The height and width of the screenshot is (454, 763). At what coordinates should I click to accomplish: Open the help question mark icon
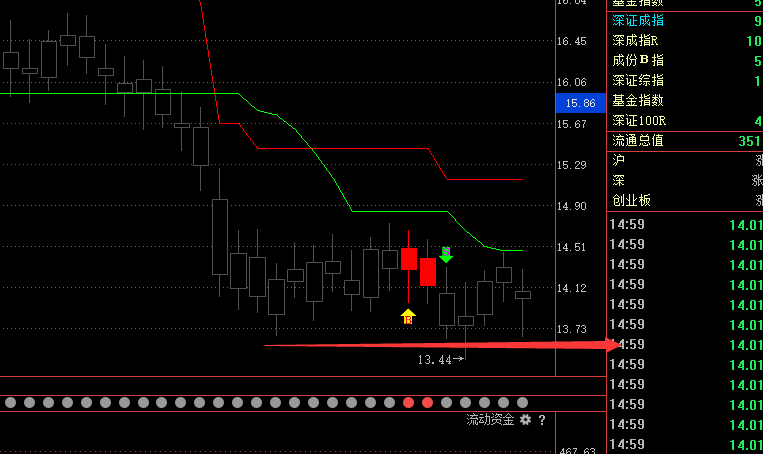(x=542, y=420)
